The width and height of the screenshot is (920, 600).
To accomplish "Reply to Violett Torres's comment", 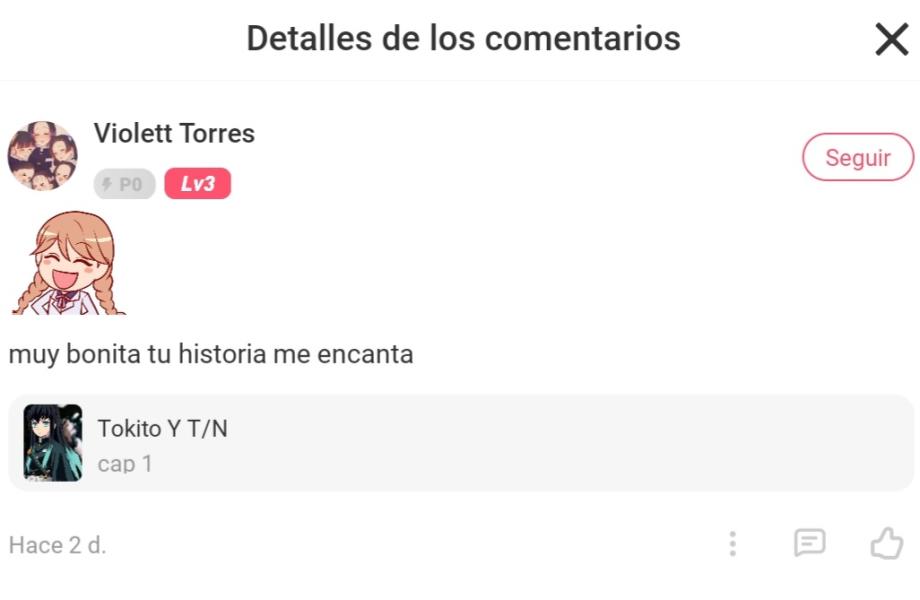I will click(809, 543).
